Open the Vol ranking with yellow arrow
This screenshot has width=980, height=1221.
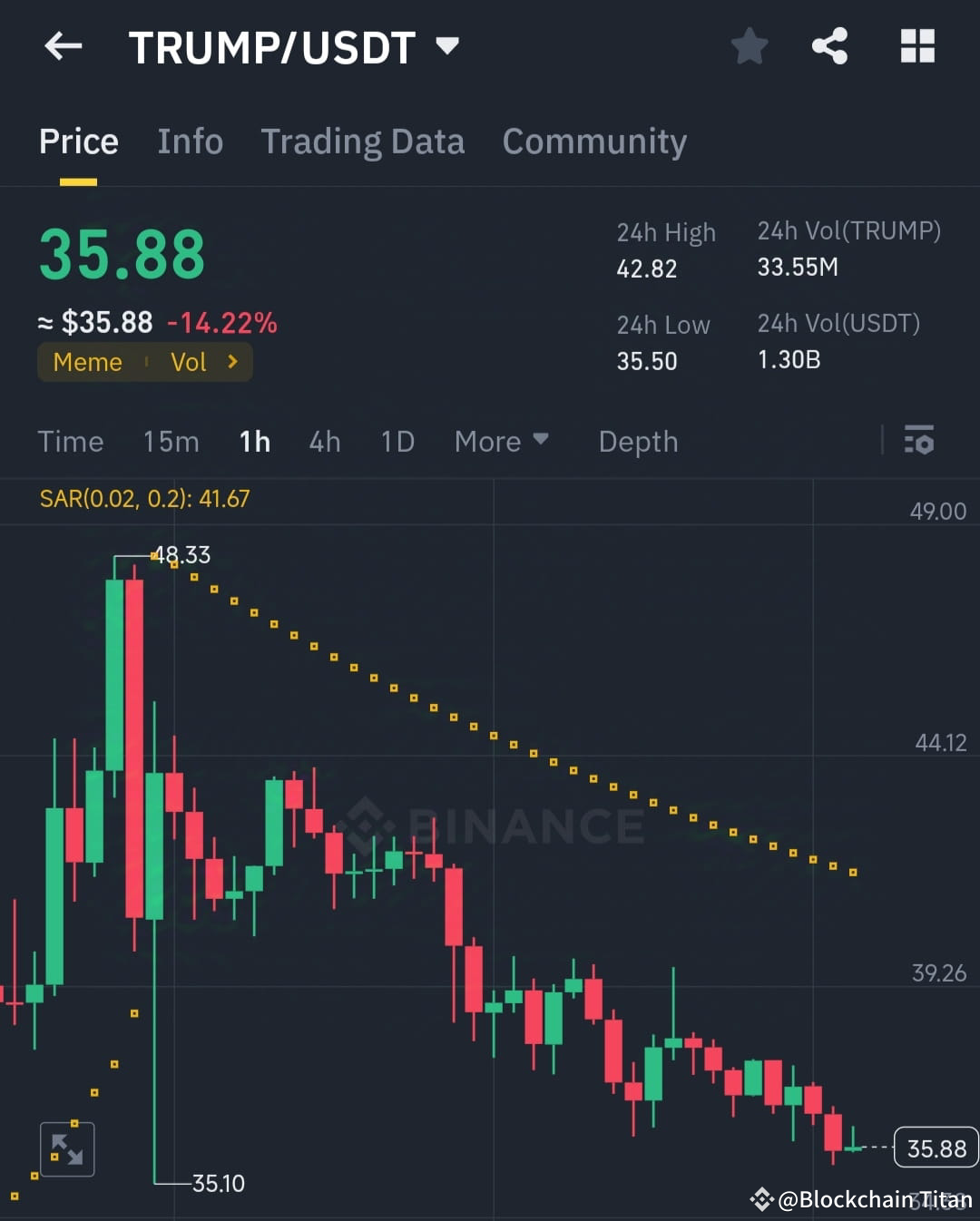pos(201,362)
